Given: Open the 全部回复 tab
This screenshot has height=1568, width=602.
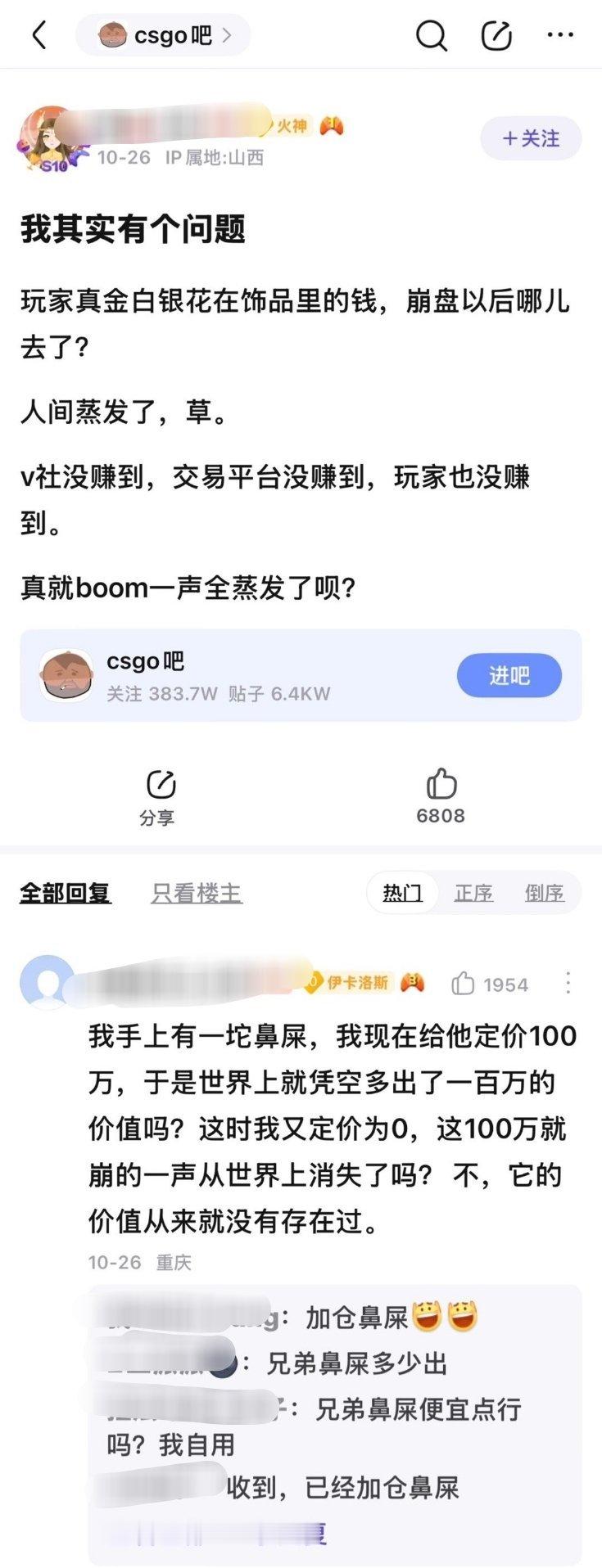Looking at the screenshot, I should (x=66, y=893).
